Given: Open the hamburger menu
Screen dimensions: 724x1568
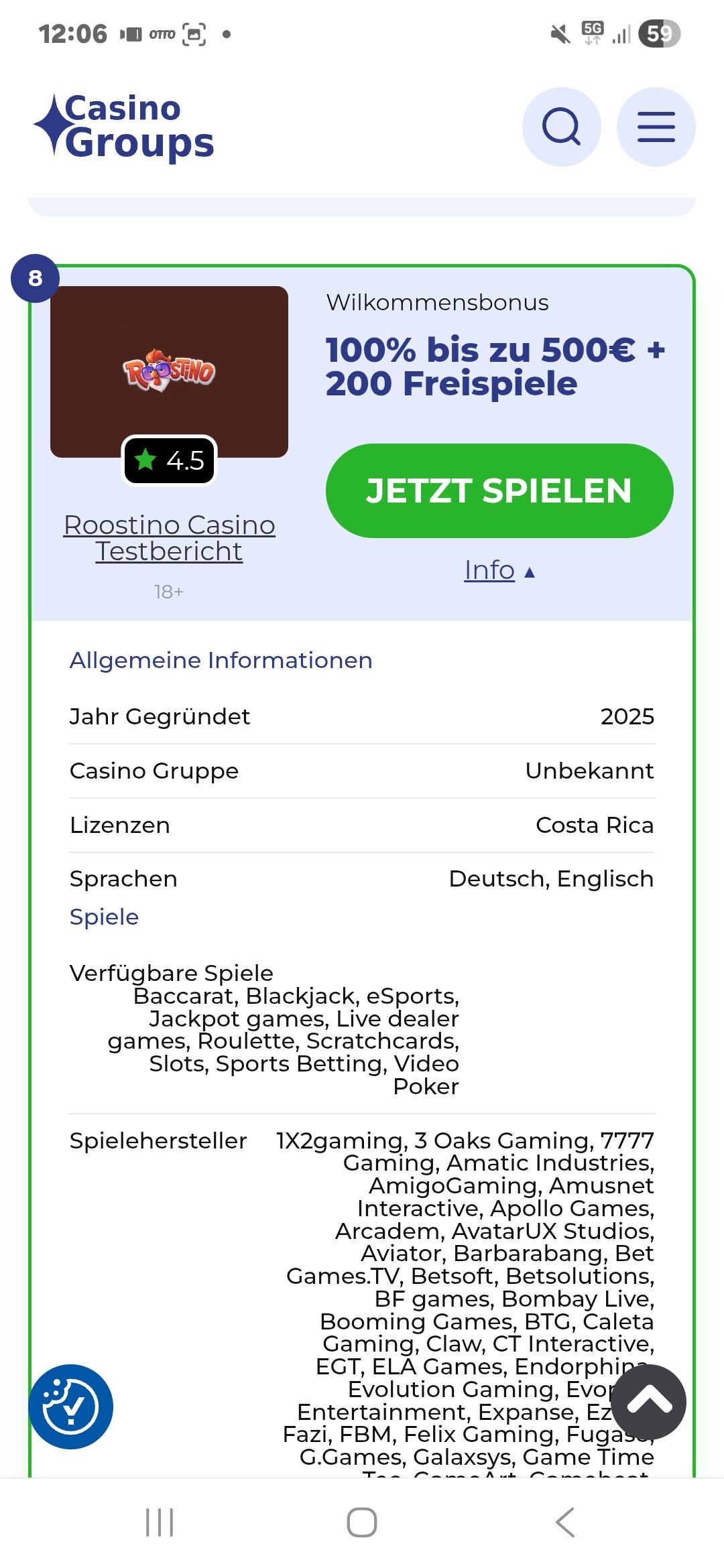Looking at the screenshot, I should tap(656, 127).
